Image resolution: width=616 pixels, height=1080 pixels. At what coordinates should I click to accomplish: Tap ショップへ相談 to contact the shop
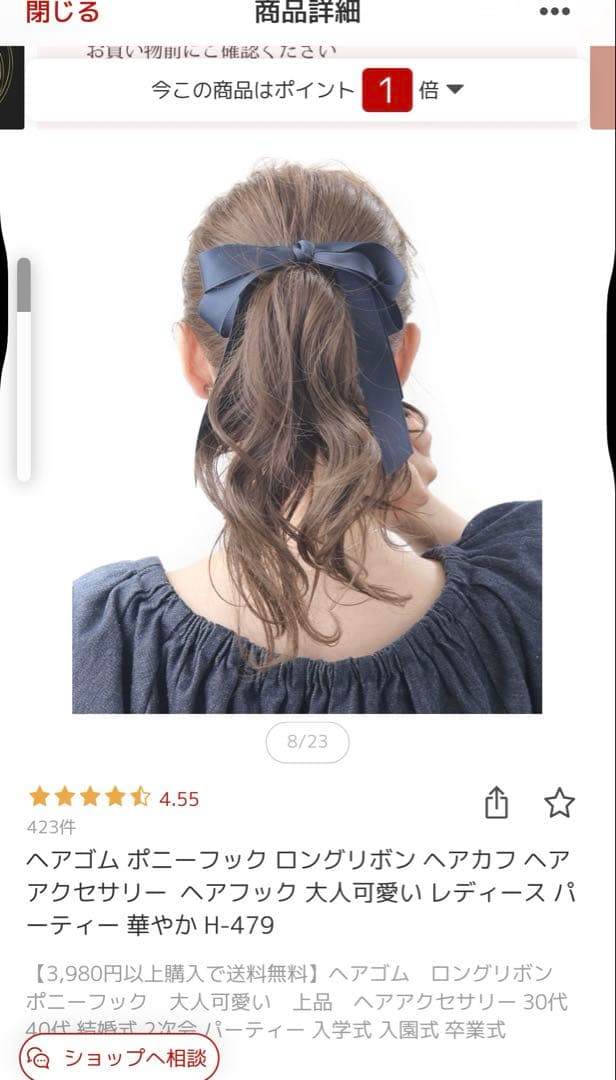click(119, 1057)
